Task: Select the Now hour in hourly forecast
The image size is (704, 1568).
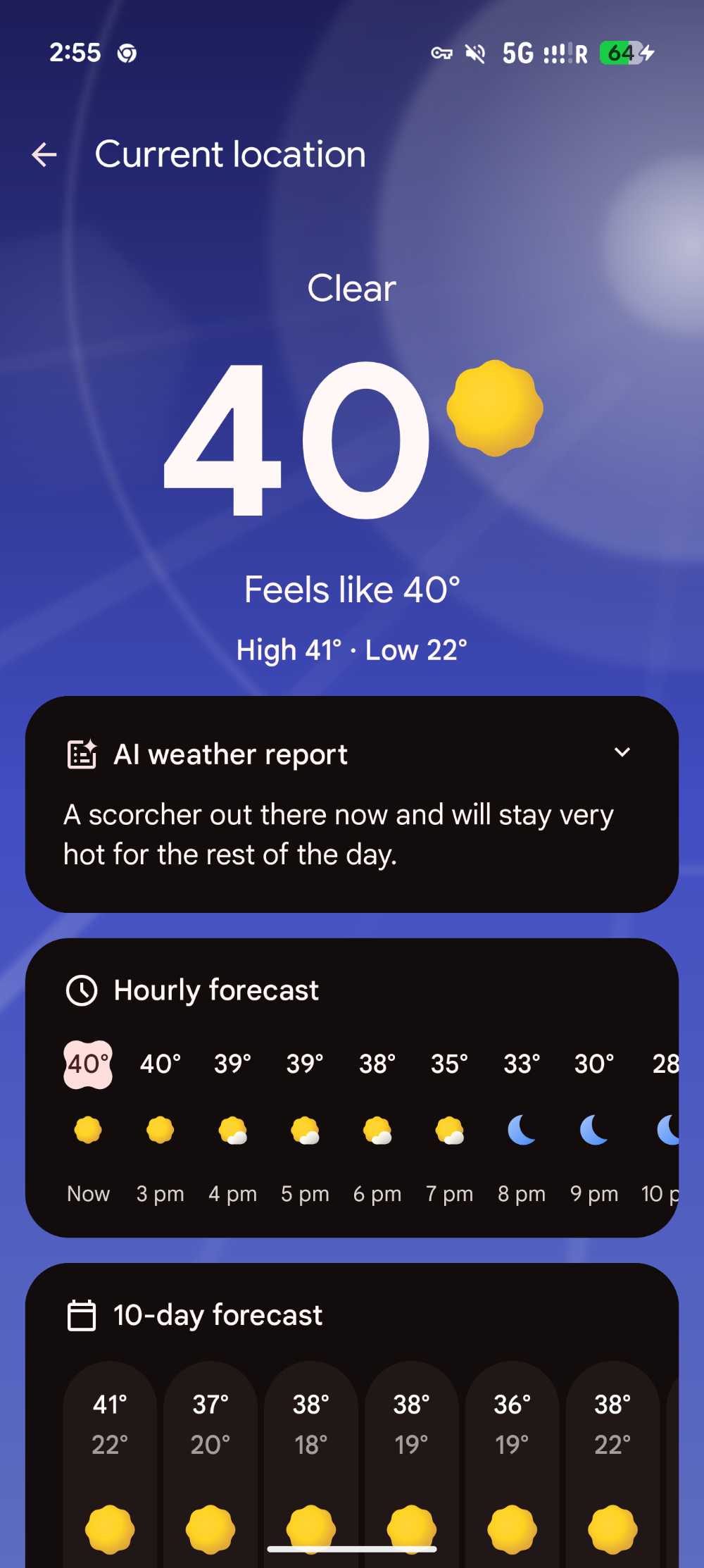Action: 88,1127
